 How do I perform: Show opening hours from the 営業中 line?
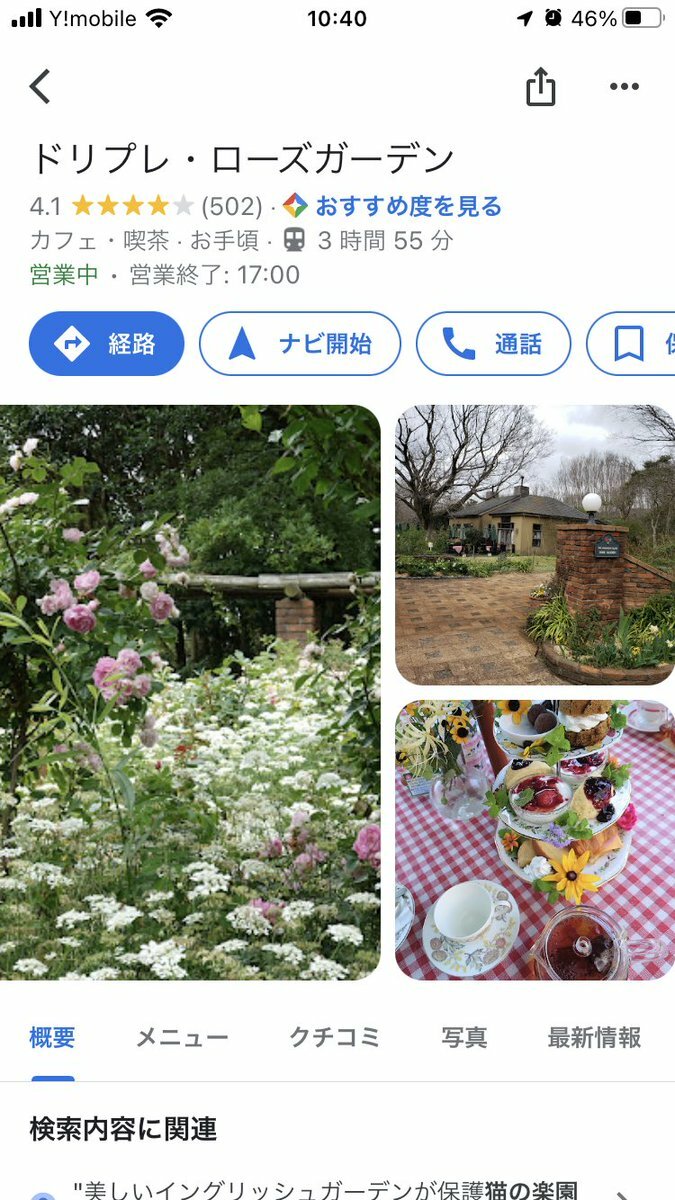coord(165,275)
